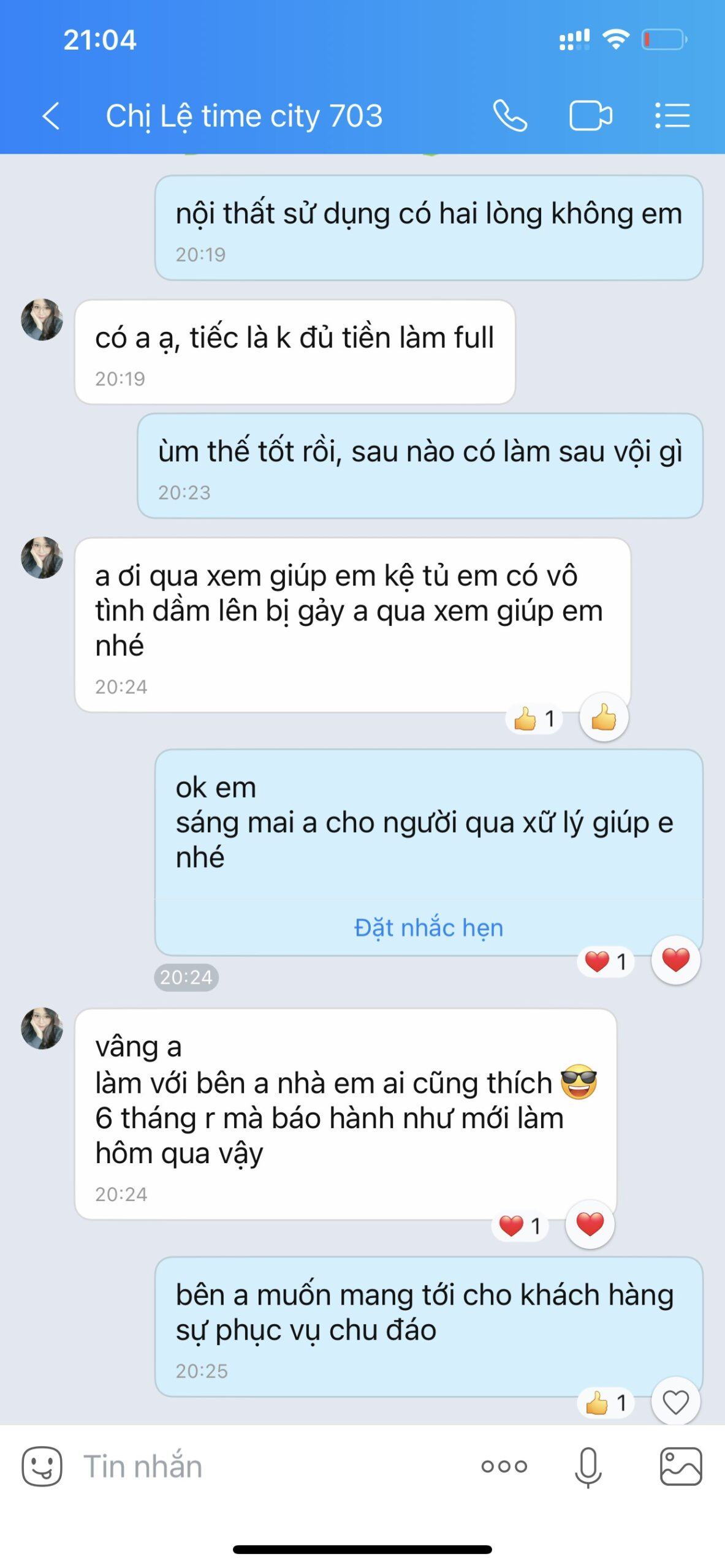Go back to the chat list

point(51,116)
